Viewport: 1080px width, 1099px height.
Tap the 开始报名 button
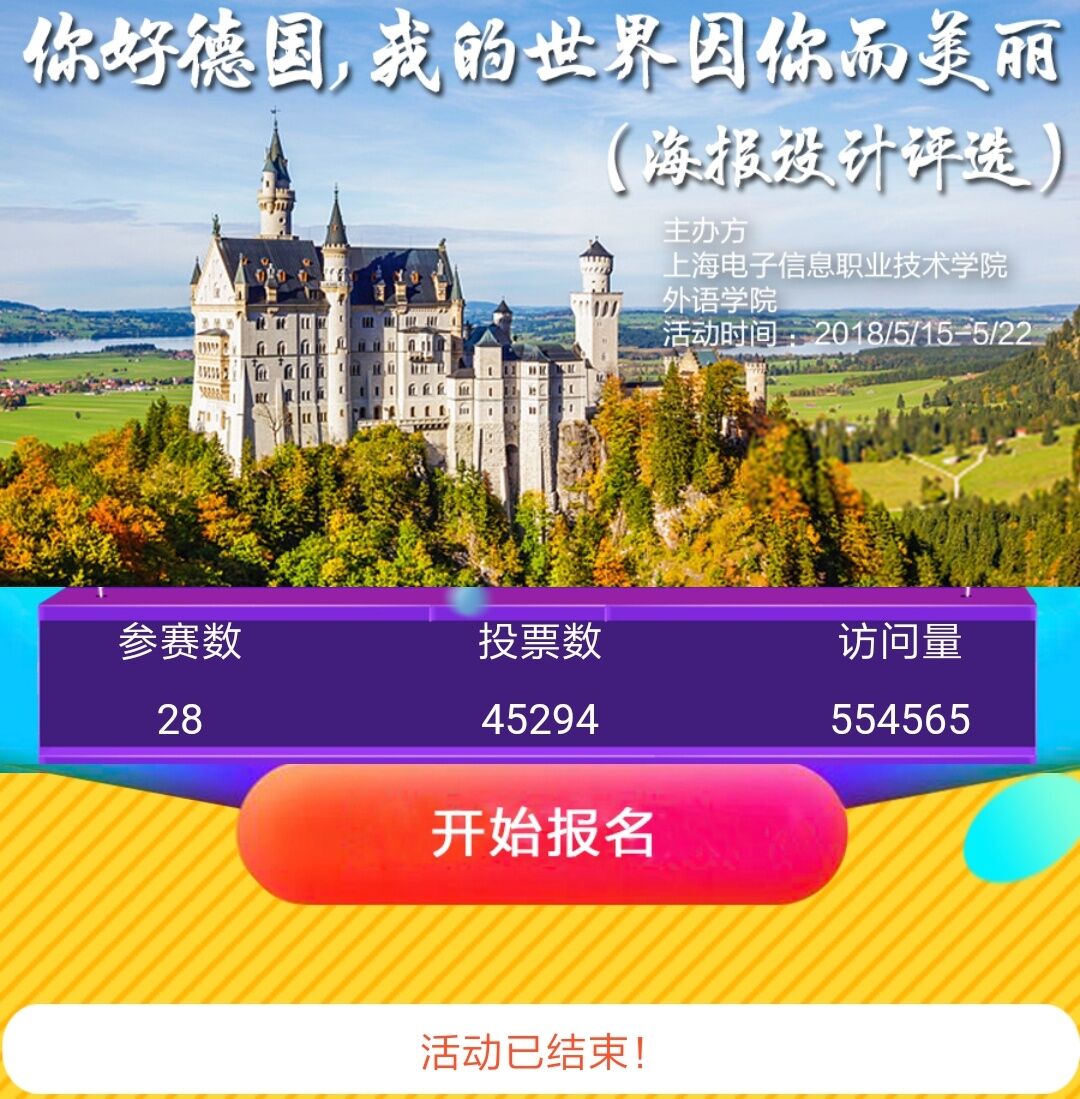click(x=542, y=832)
